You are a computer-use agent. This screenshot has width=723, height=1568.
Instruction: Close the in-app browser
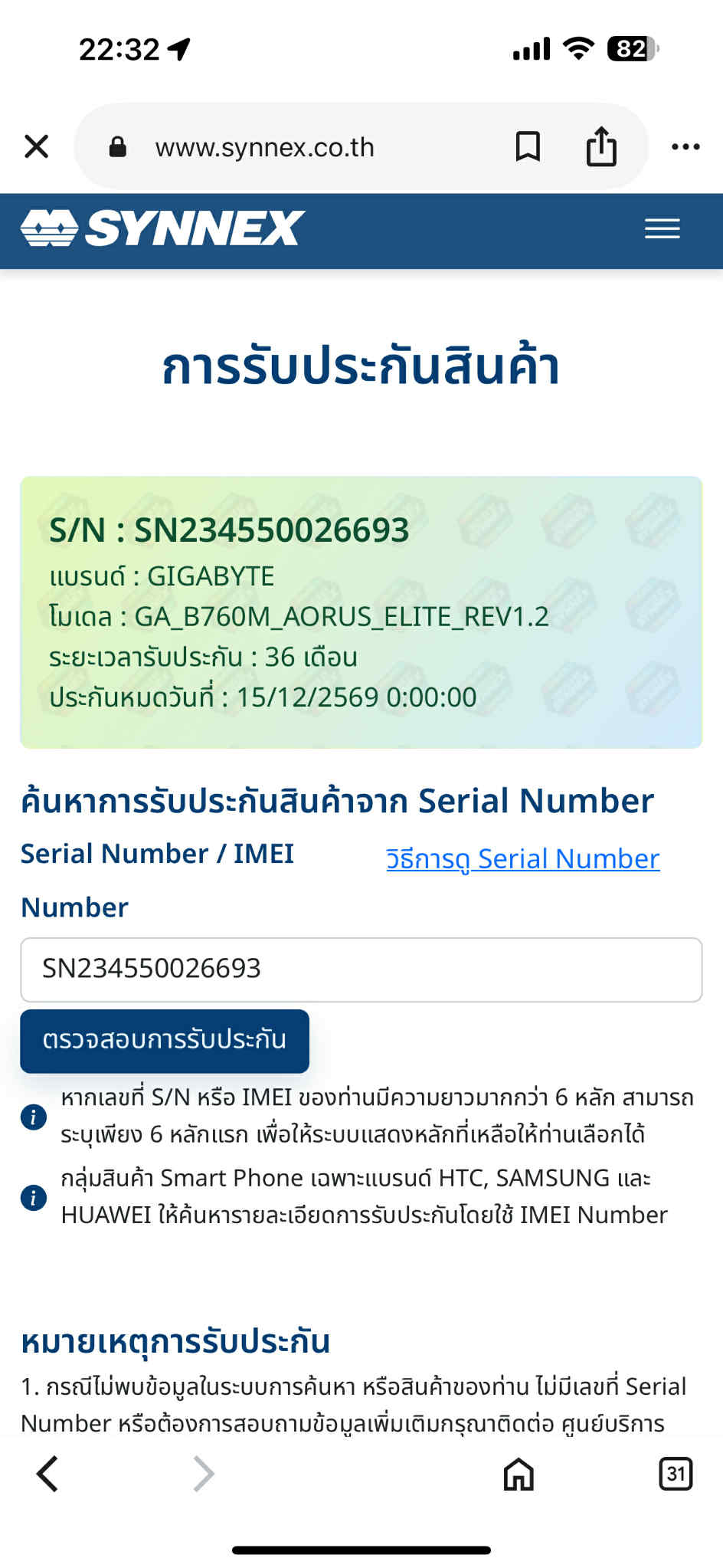click(x=37, y=146)
